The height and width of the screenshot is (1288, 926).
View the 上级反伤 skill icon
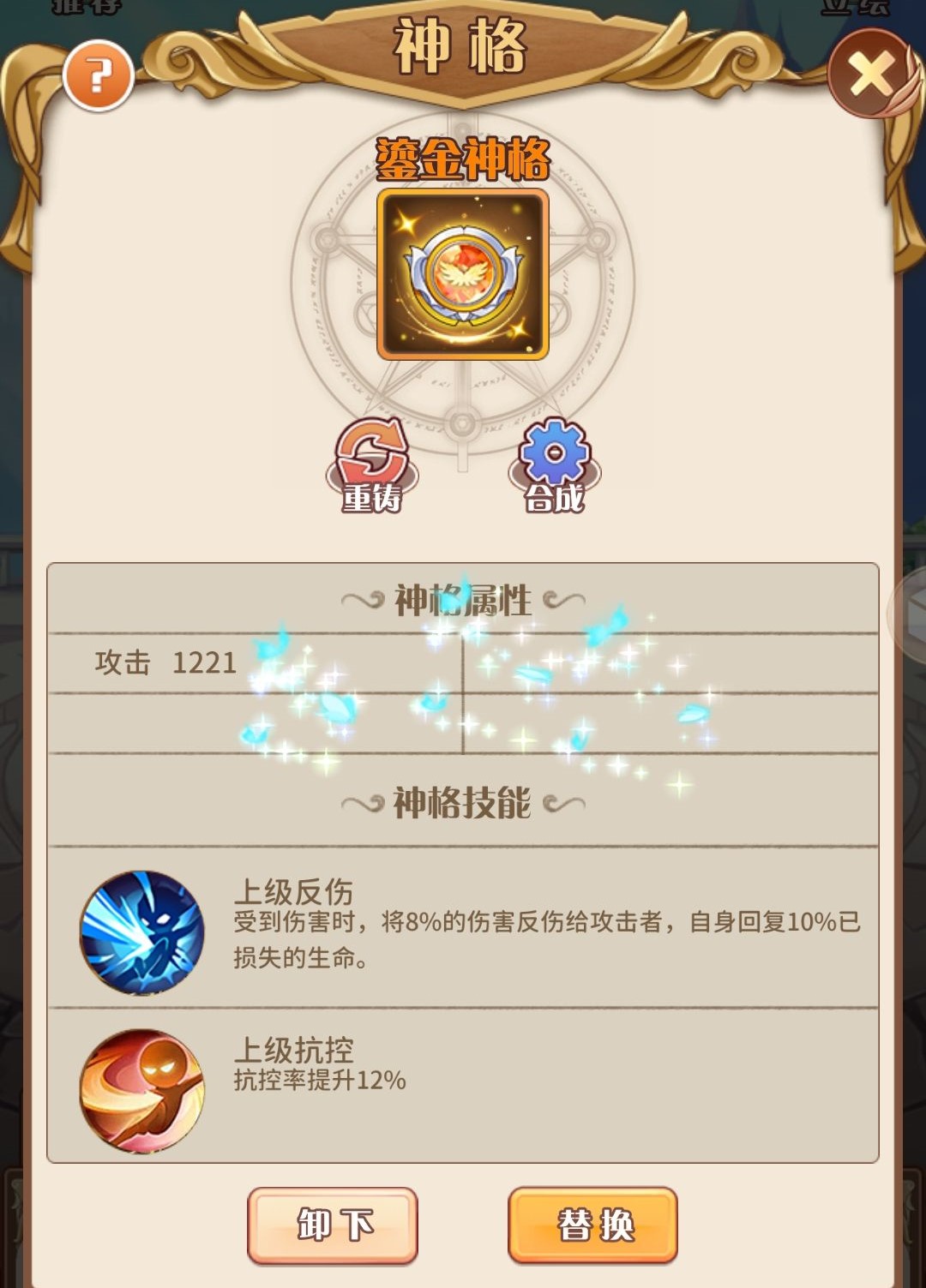pos(142,932)
